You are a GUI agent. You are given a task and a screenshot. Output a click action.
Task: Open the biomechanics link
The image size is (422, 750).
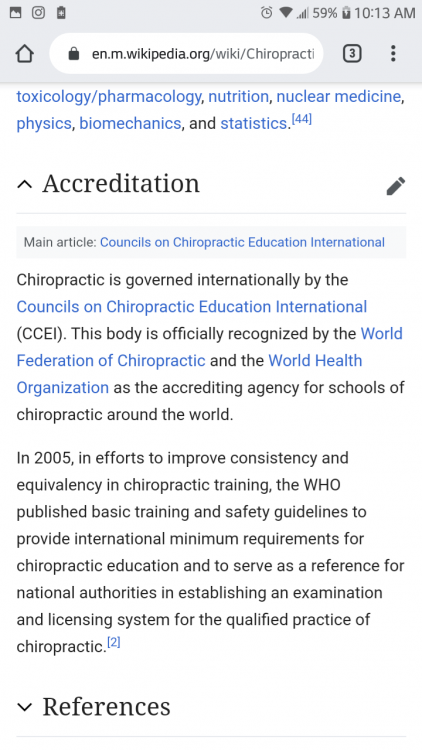point(130,123)
